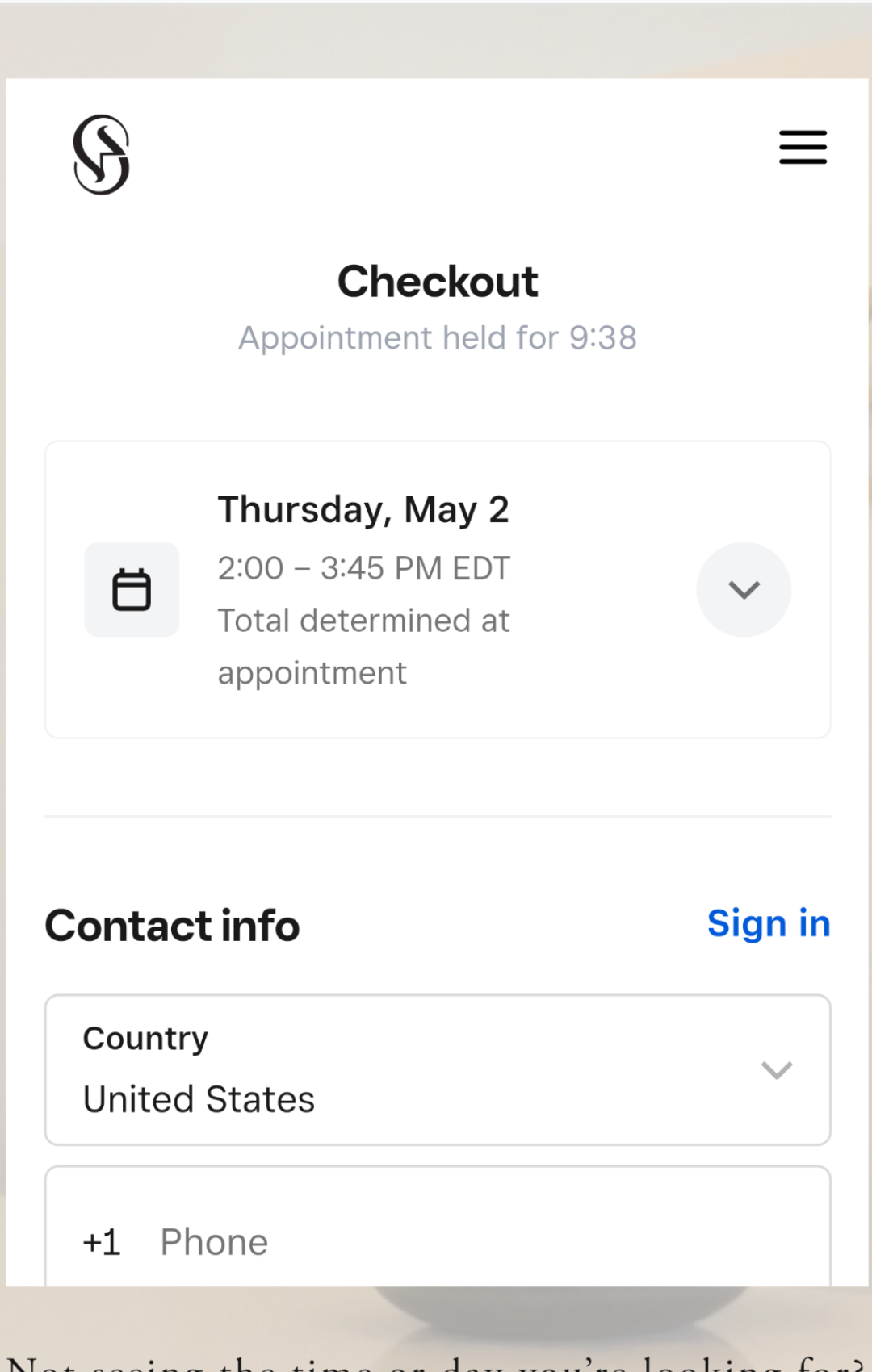Expand the Thursday, May 2 appointment details
The width and height of the screenshot is (872, 1372).
[x=744, y=589]
